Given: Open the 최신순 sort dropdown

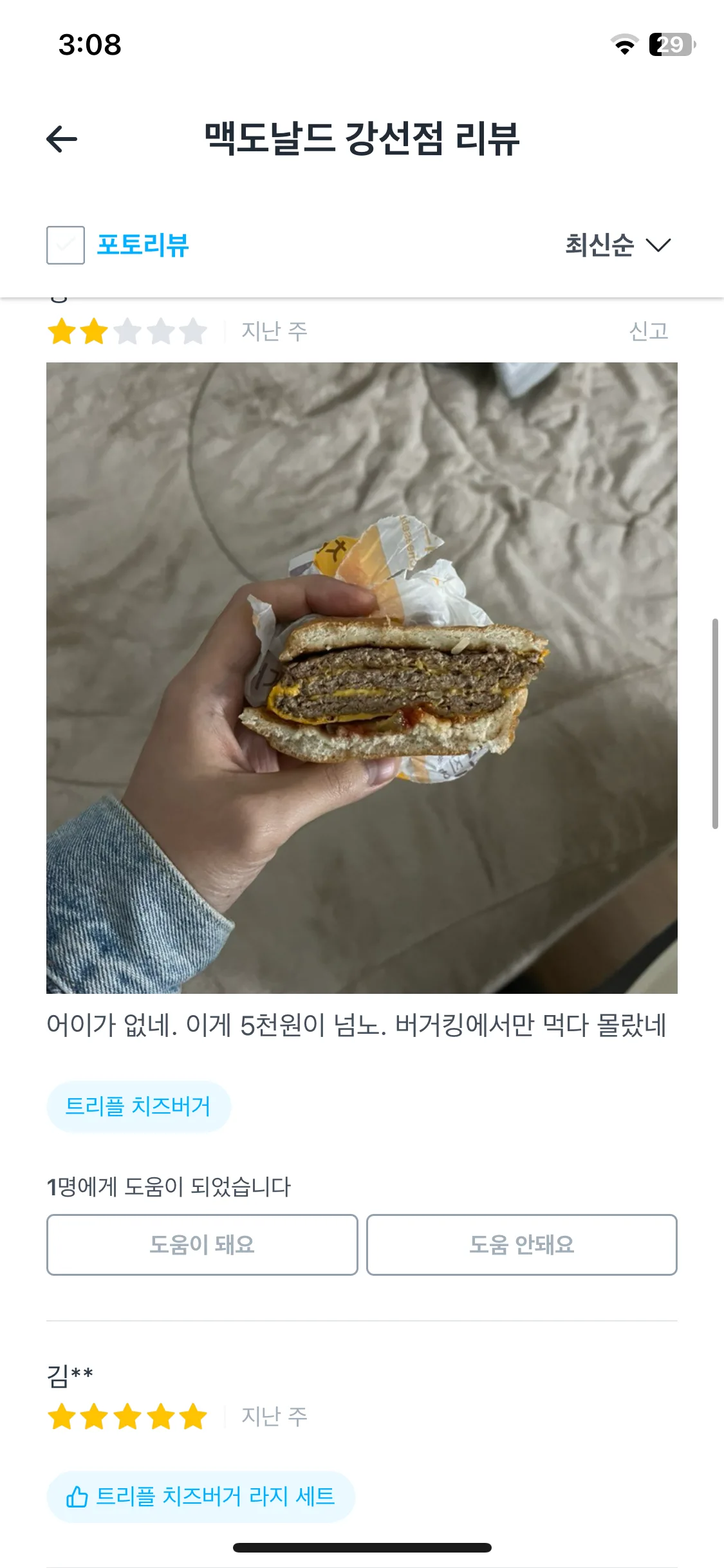Looking at the screenshot, I should tap(618, 245).
